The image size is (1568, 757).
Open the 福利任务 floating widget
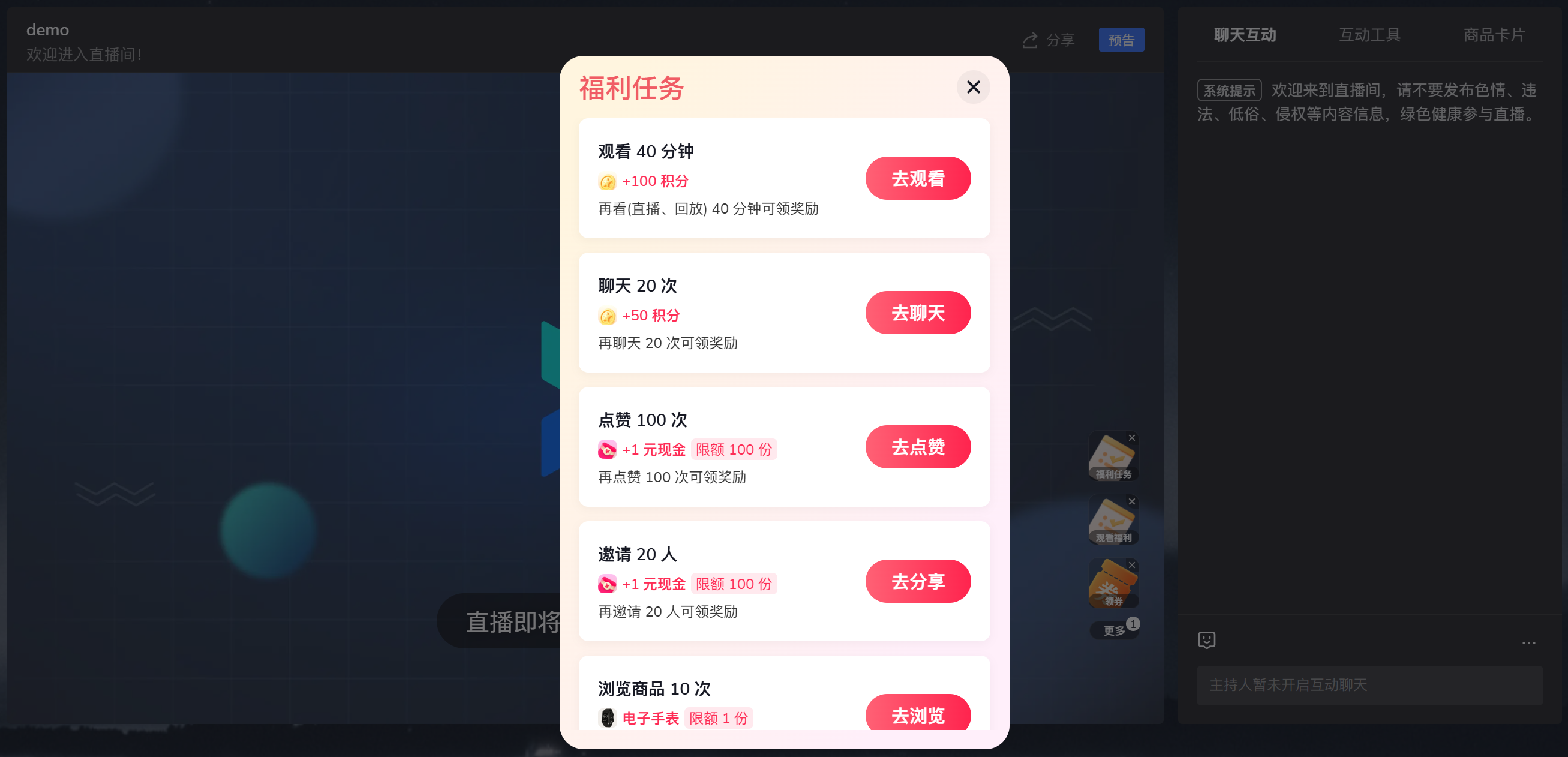tap(1112, 458)
